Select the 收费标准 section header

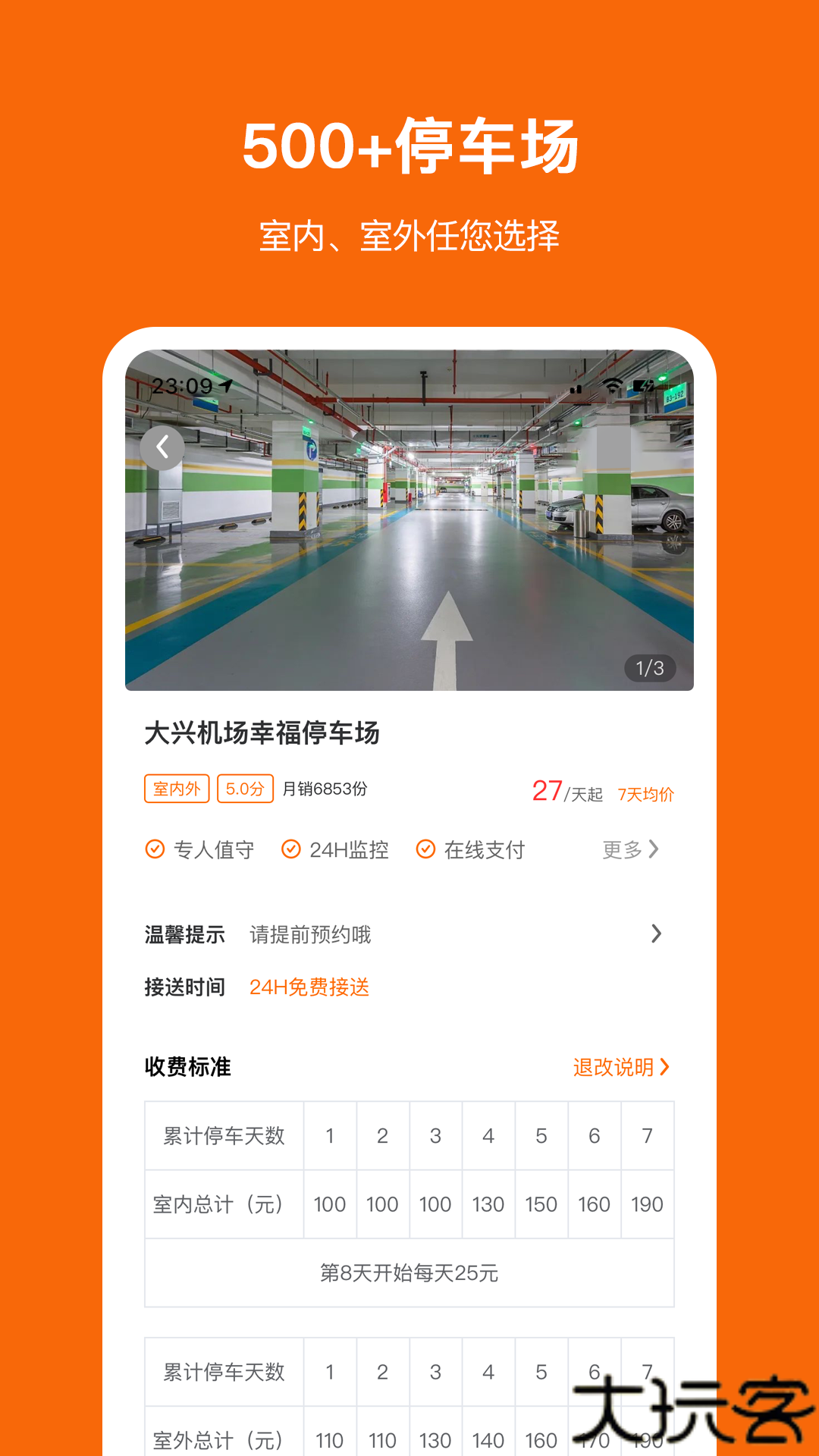(187, 1067)
